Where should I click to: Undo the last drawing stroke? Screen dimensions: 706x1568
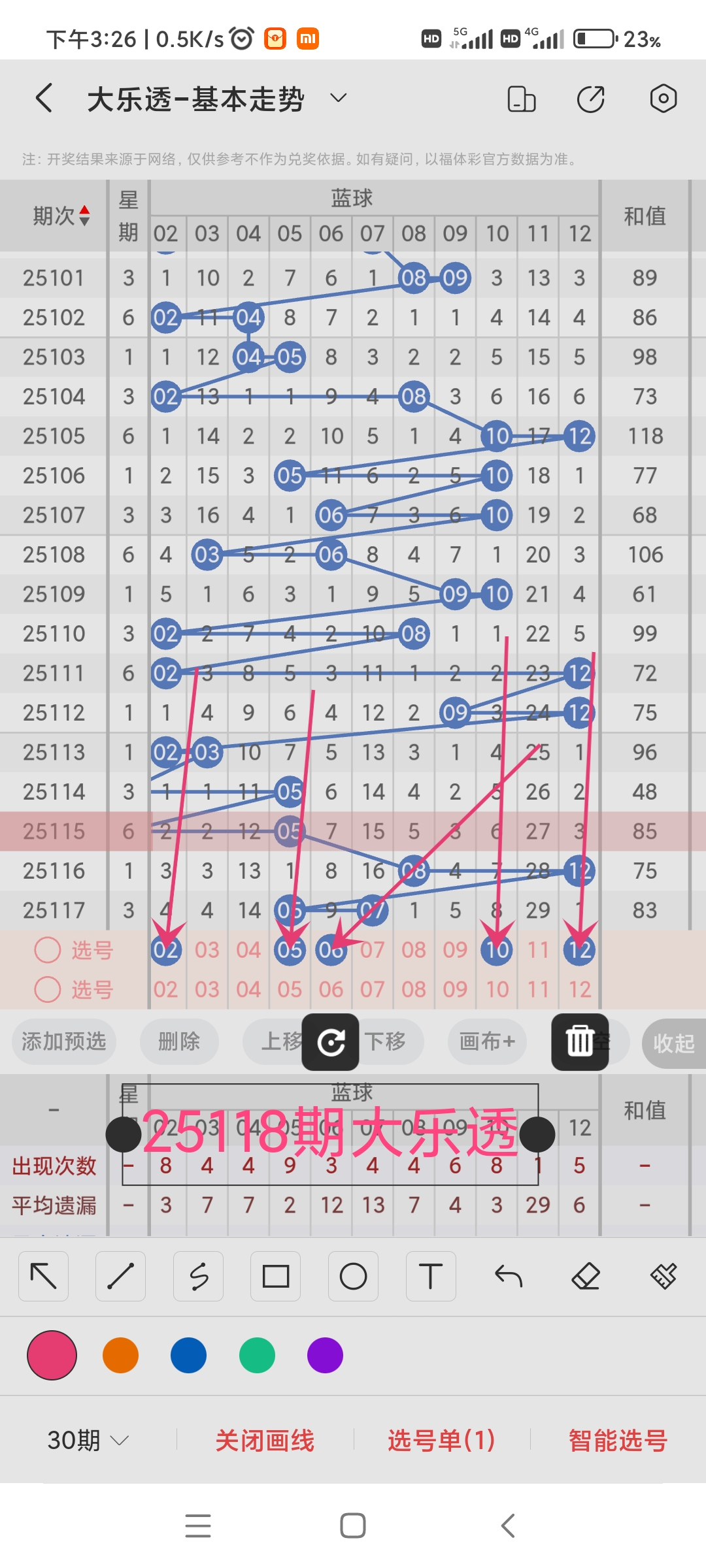(x=508, y=1276)
